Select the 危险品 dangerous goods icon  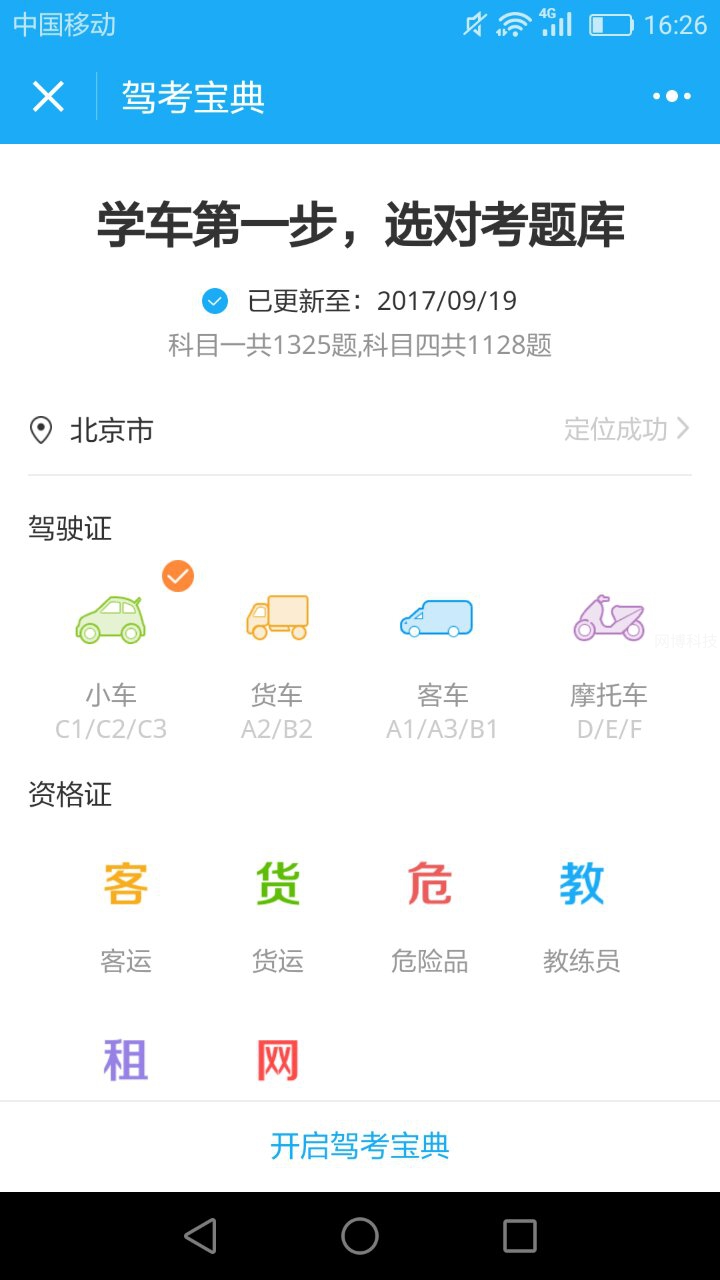tap(429, 882)
